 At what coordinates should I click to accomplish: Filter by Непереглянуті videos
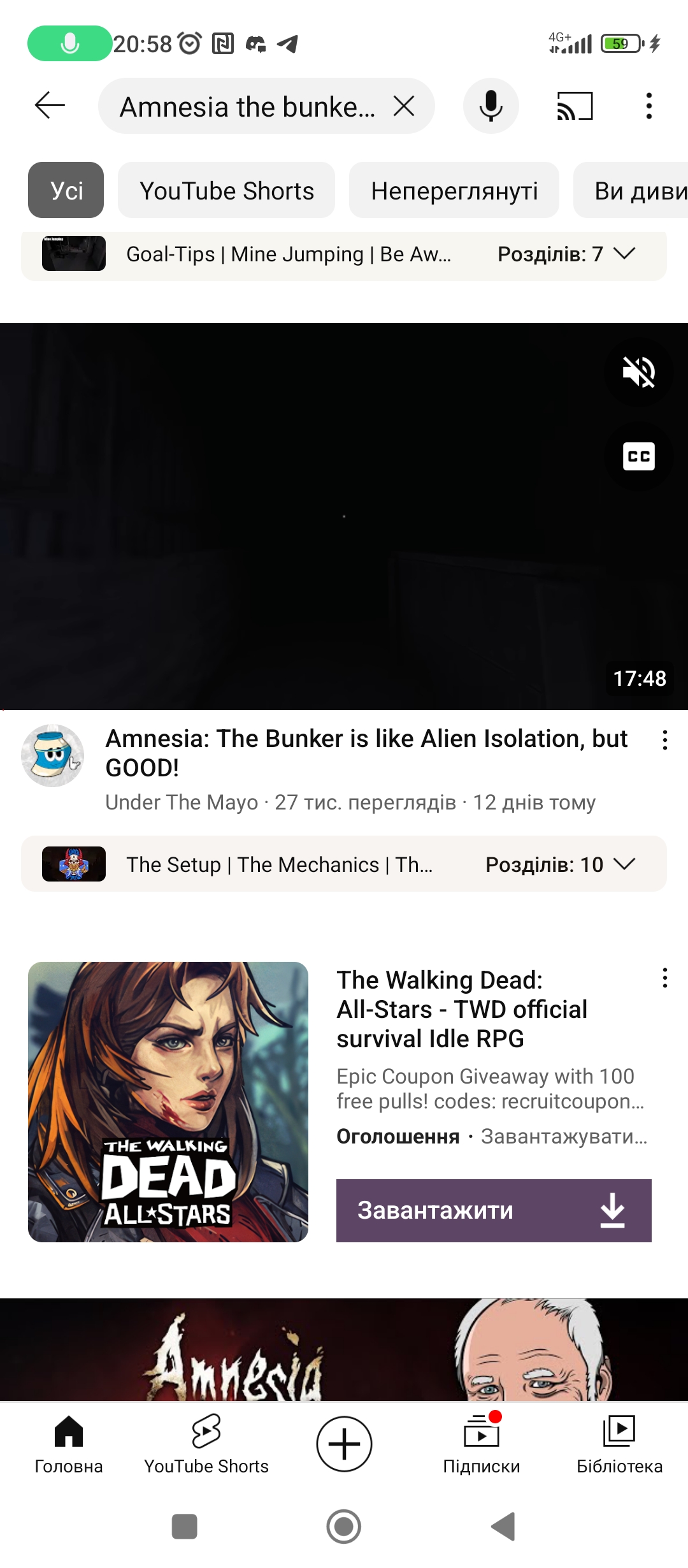[454, 190]
